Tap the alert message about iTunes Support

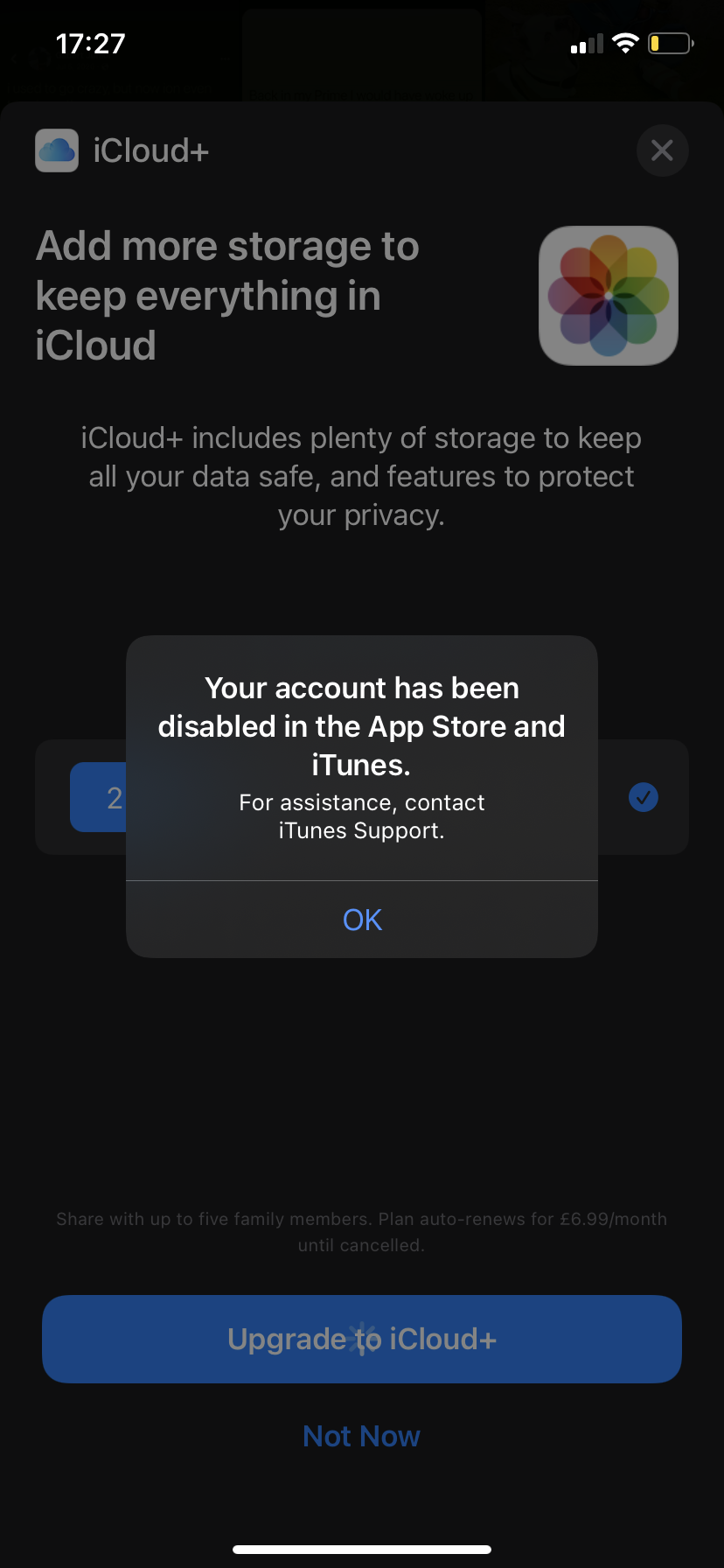tap(361, 815)
